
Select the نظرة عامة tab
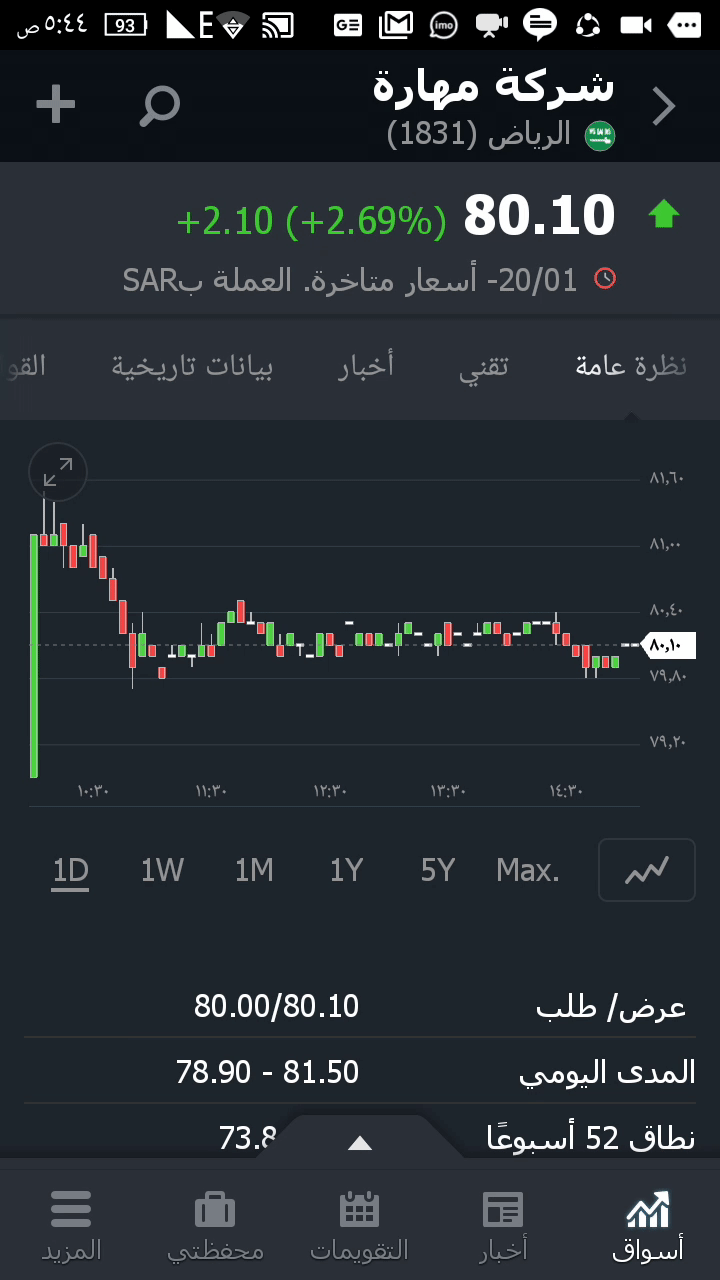[630, 366]
